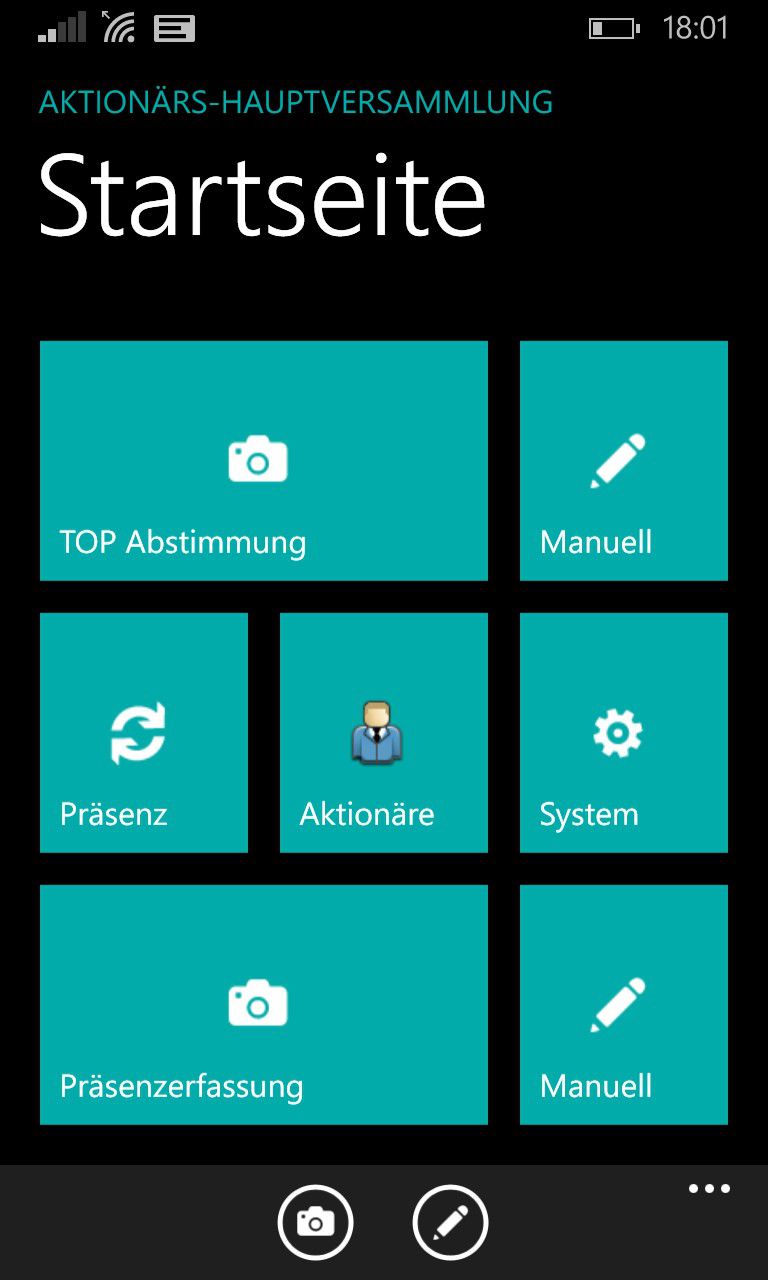The height and width of the screenshot is (1280, 768).
Task: Open Manuell tile next to TOP Abstimmung
Action: pos(623,461)
